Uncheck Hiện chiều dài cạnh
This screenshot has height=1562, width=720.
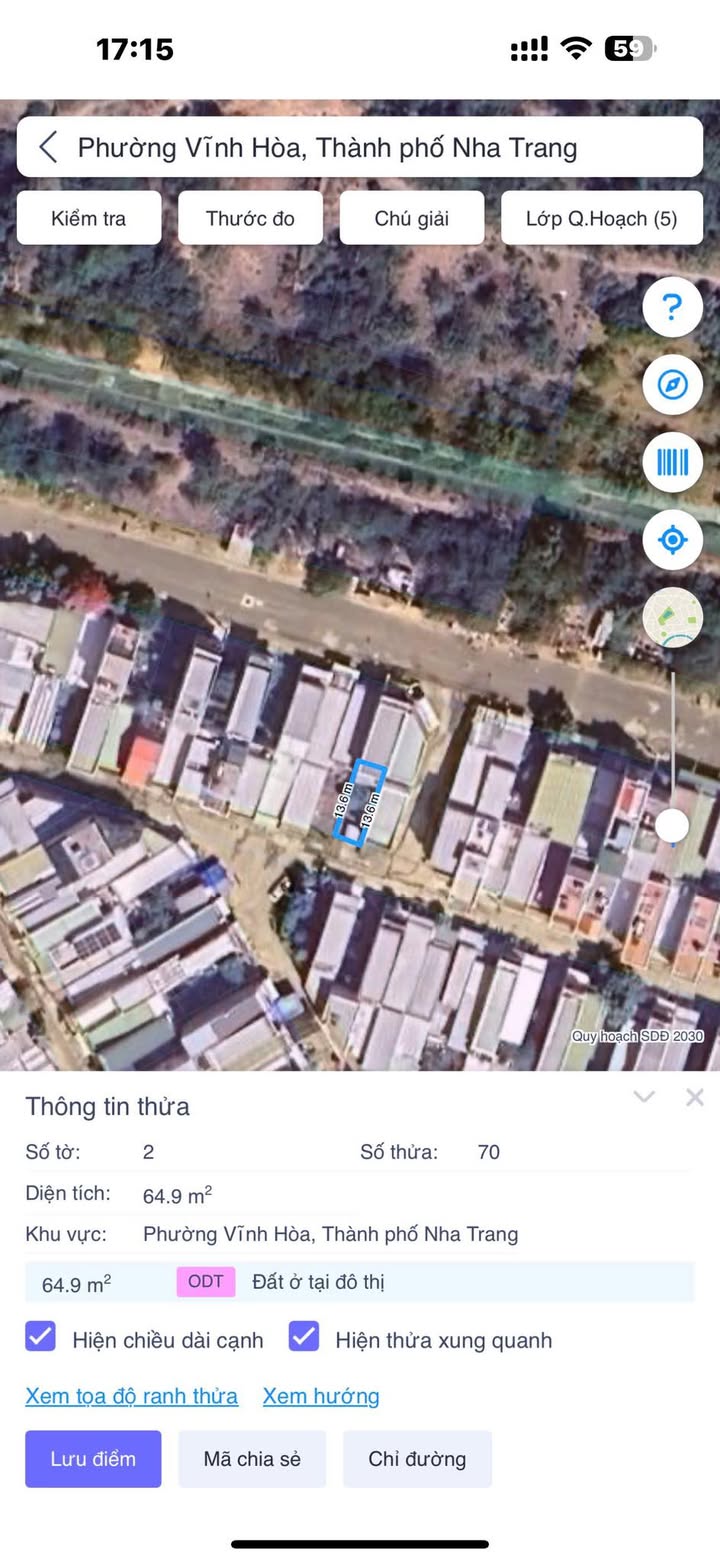pos(41,1337)
